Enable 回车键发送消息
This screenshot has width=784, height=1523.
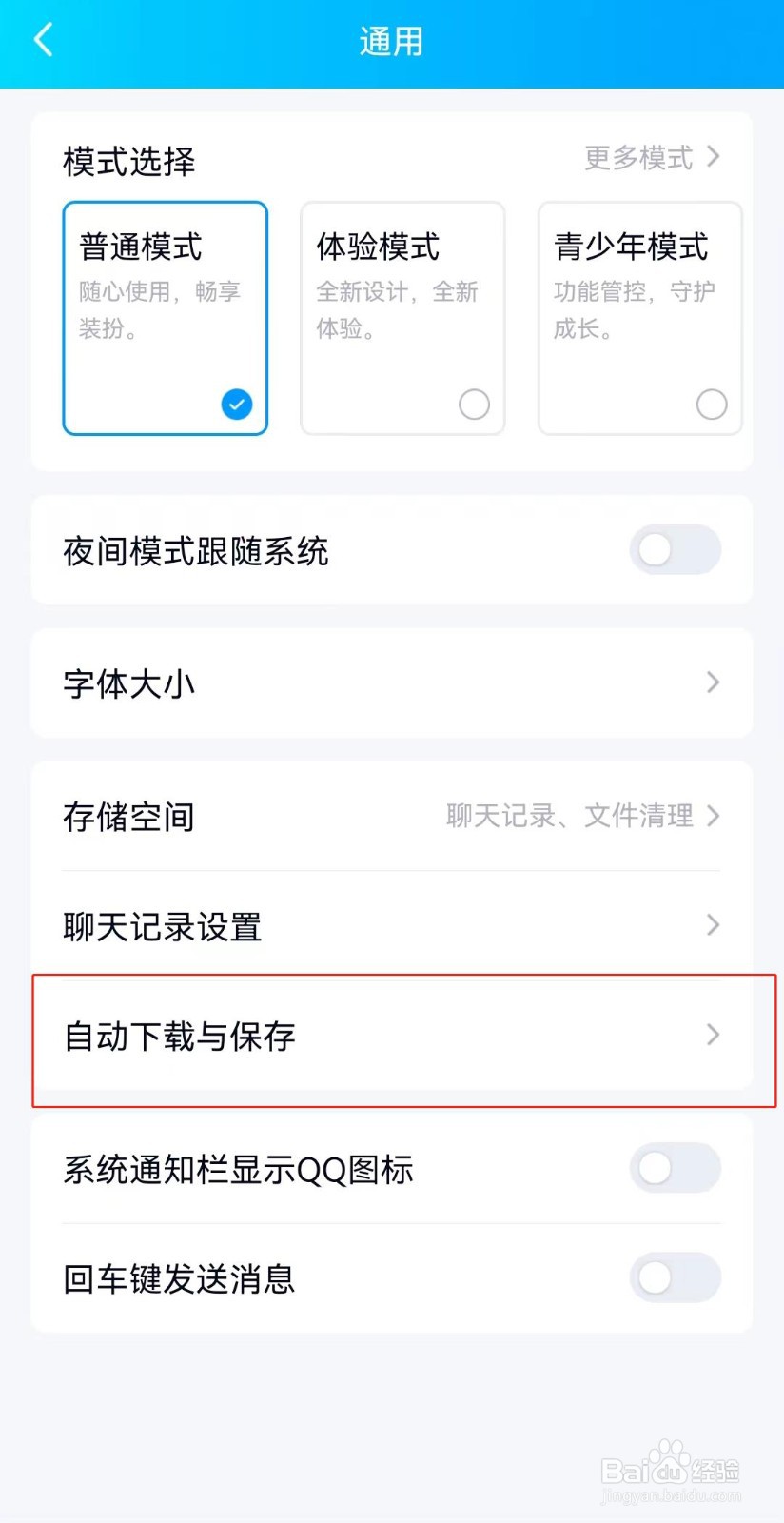676,1277
